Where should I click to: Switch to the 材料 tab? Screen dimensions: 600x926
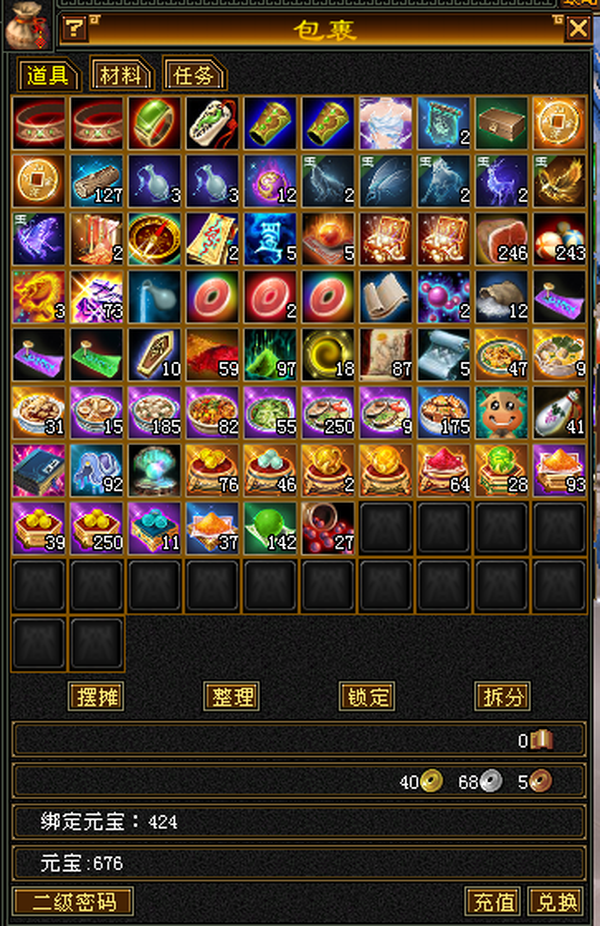tap(121, 74)
